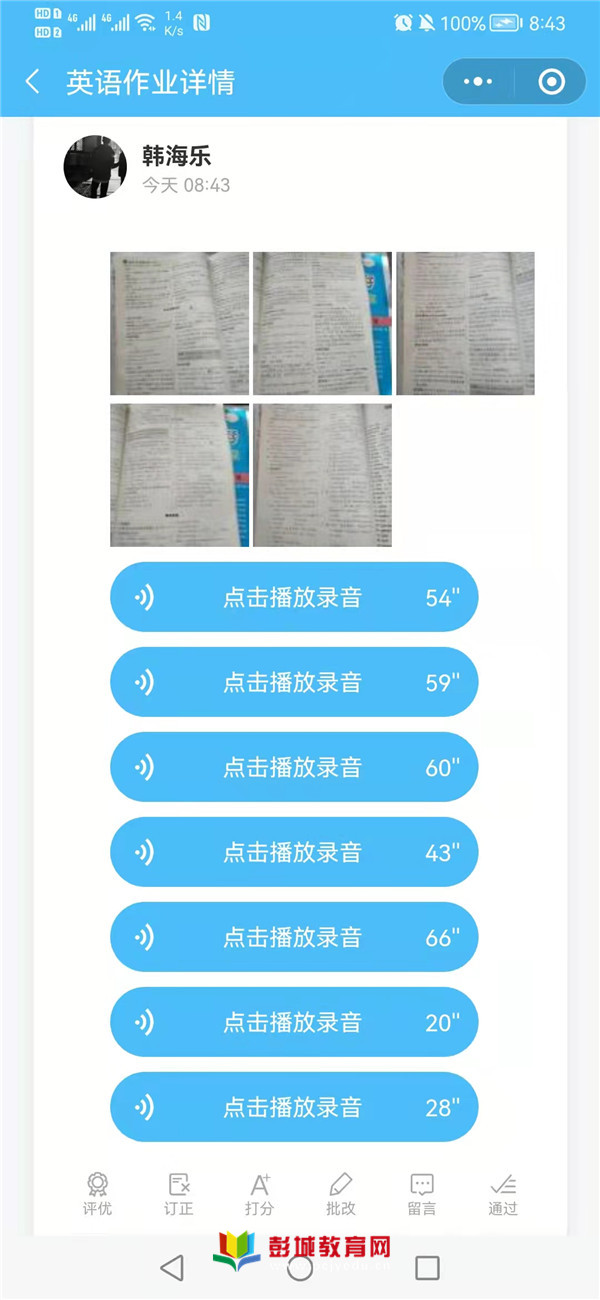Close the mini program with circle button
The height and width of the screenshot is (1300, 600).
[x=552, y=82]
